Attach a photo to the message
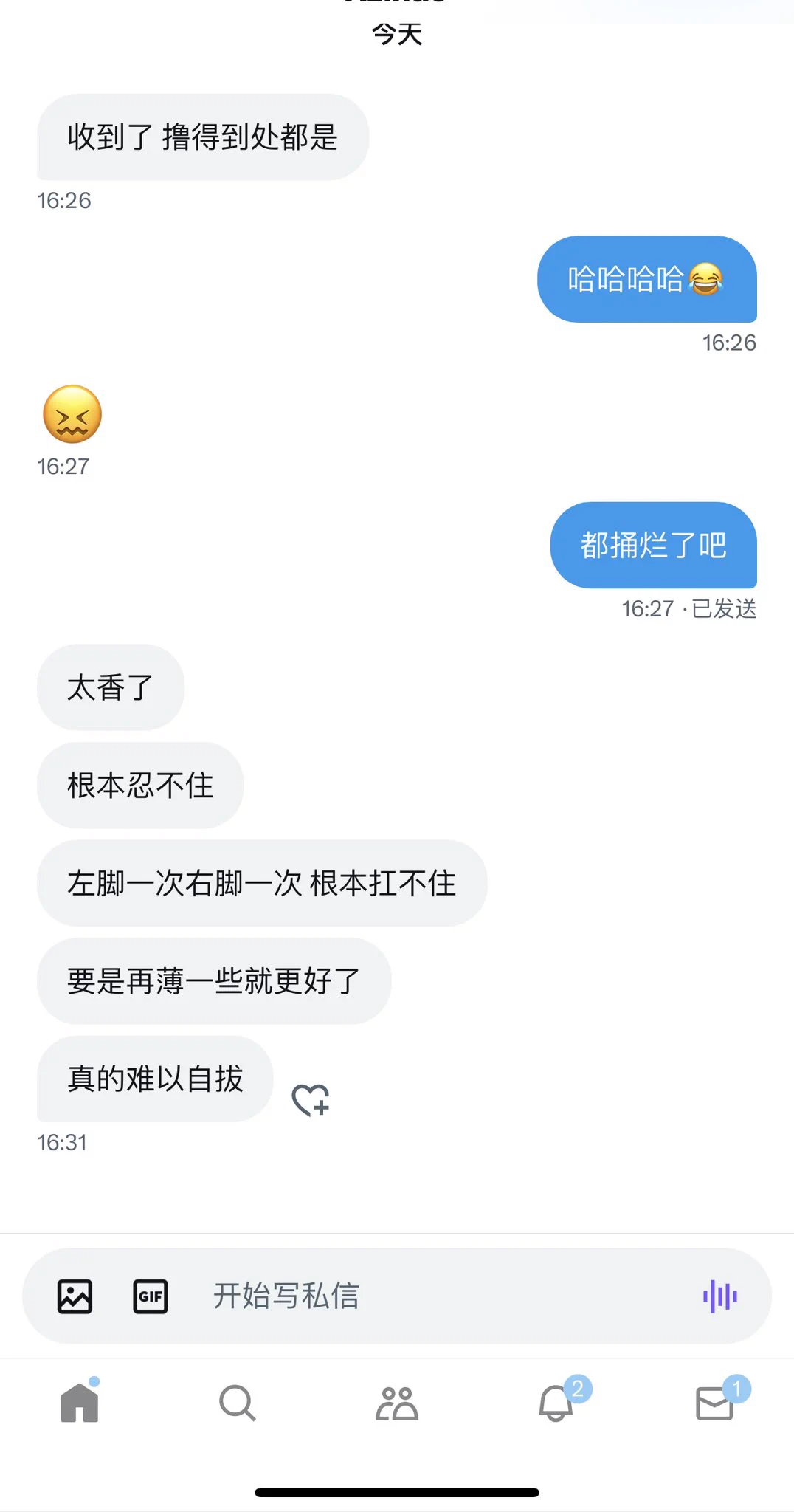794x1512 pixels. pyautogui.click(x=75, y=1296)
